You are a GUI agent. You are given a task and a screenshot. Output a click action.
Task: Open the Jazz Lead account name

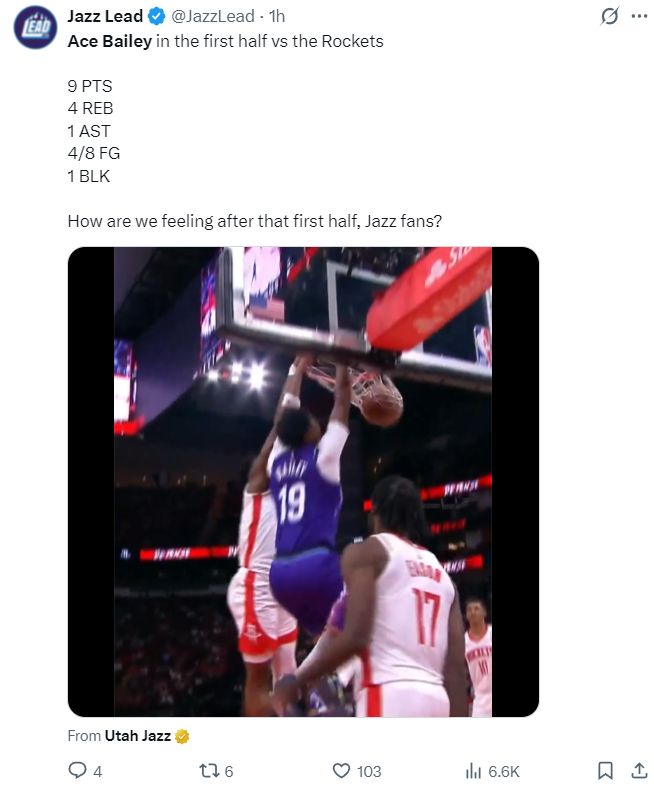pos(105,16)
